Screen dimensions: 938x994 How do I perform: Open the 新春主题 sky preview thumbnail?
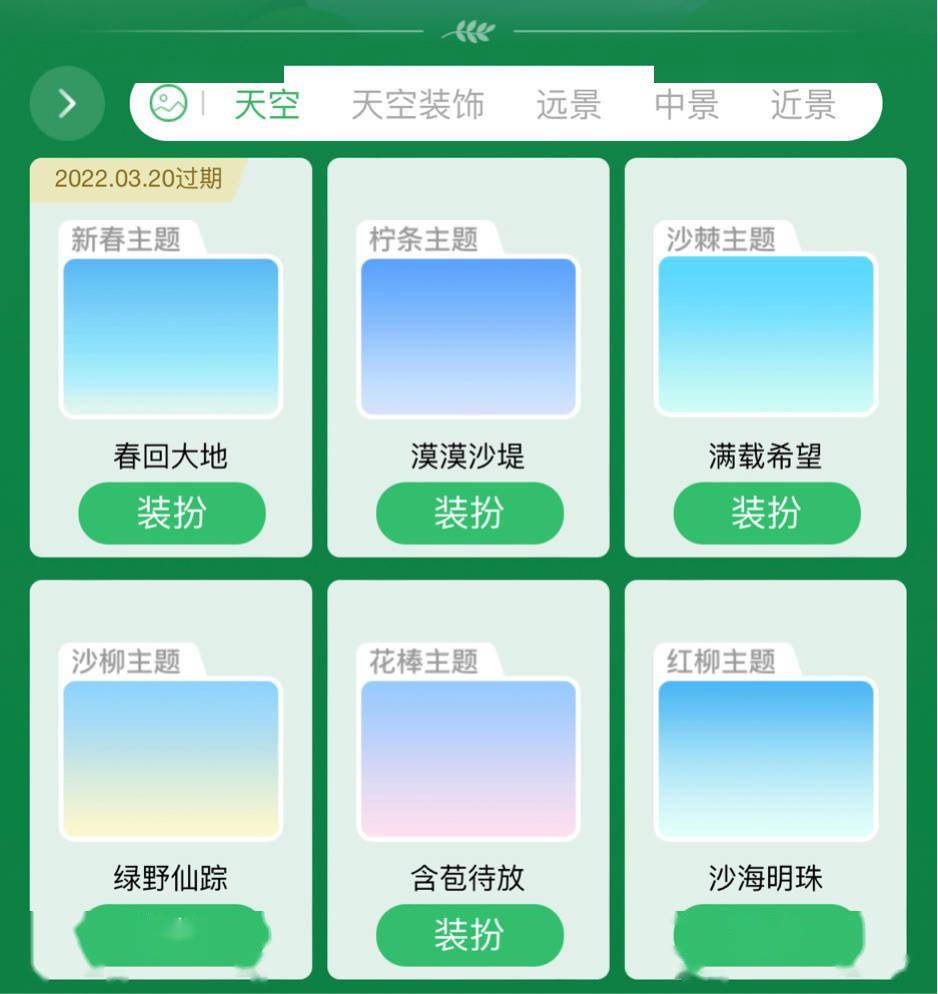pyautogui.click(x=171, y=335)
